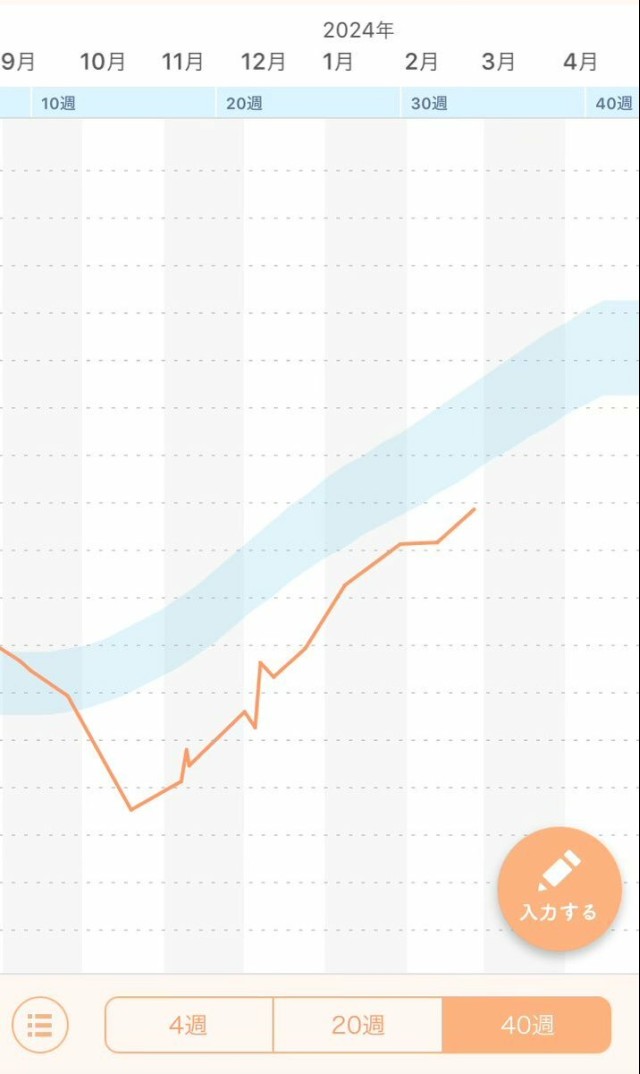This screenshot has width=640, height=1074.
Task: Select the 20週 range
Action: click(x=358, y=1025)
